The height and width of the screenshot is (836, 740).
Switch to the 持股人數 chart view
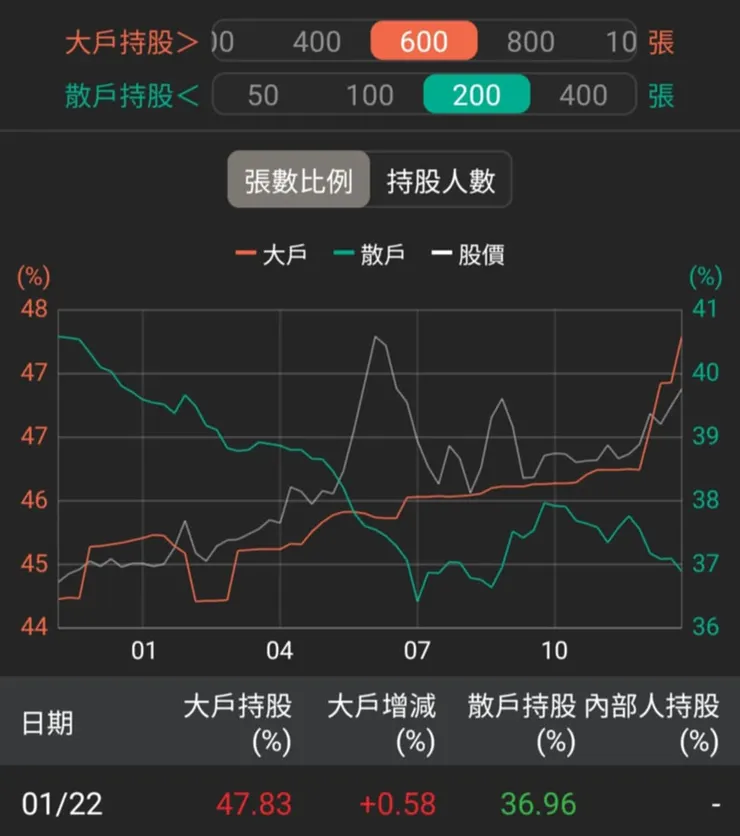(440, 181)
